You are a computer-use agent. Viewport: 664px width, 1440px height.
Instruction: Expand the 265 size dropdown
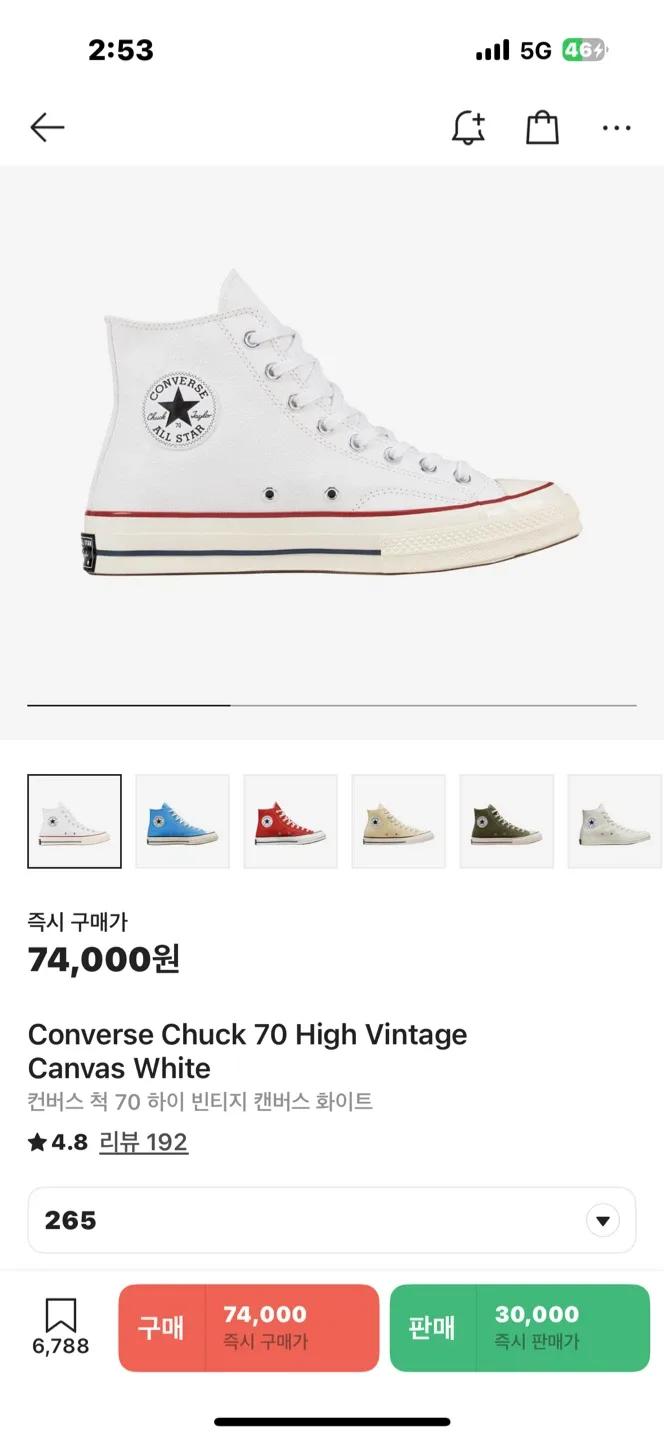(331, 1220)
